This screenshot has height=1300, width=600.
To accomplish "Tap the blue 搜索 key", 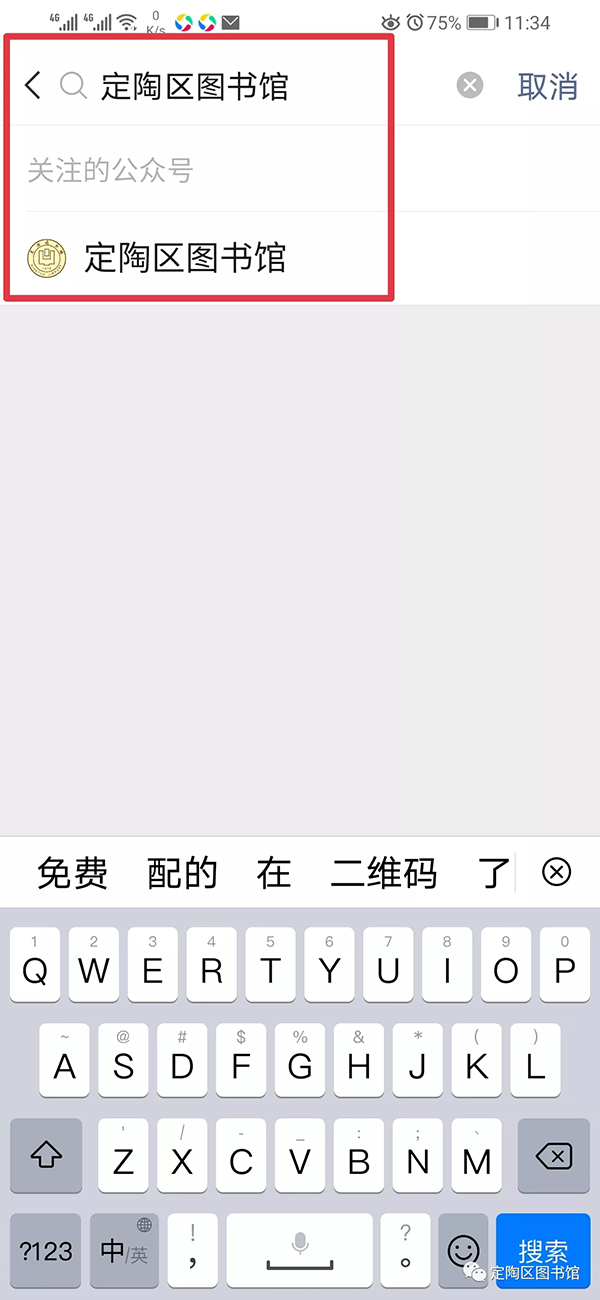I will coord(543,1251).
